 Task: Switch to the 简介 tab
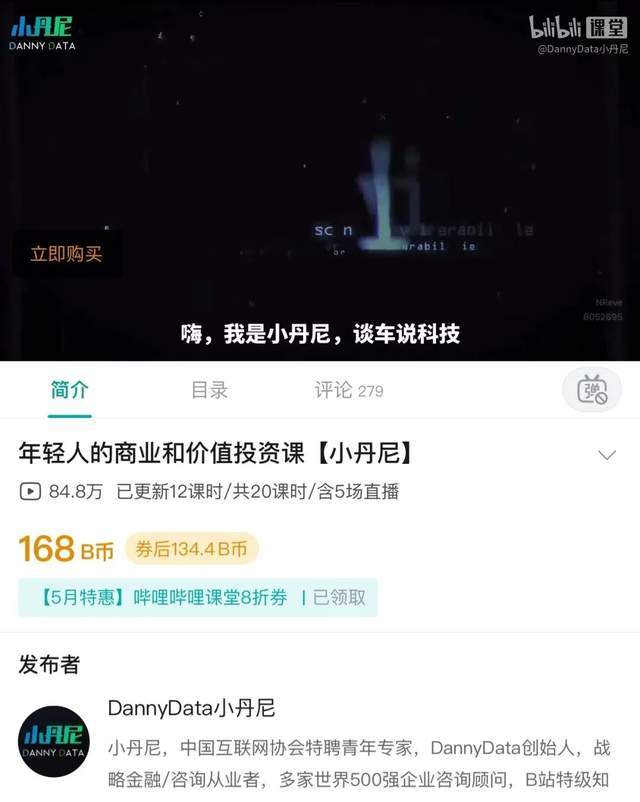click(69, 390)
